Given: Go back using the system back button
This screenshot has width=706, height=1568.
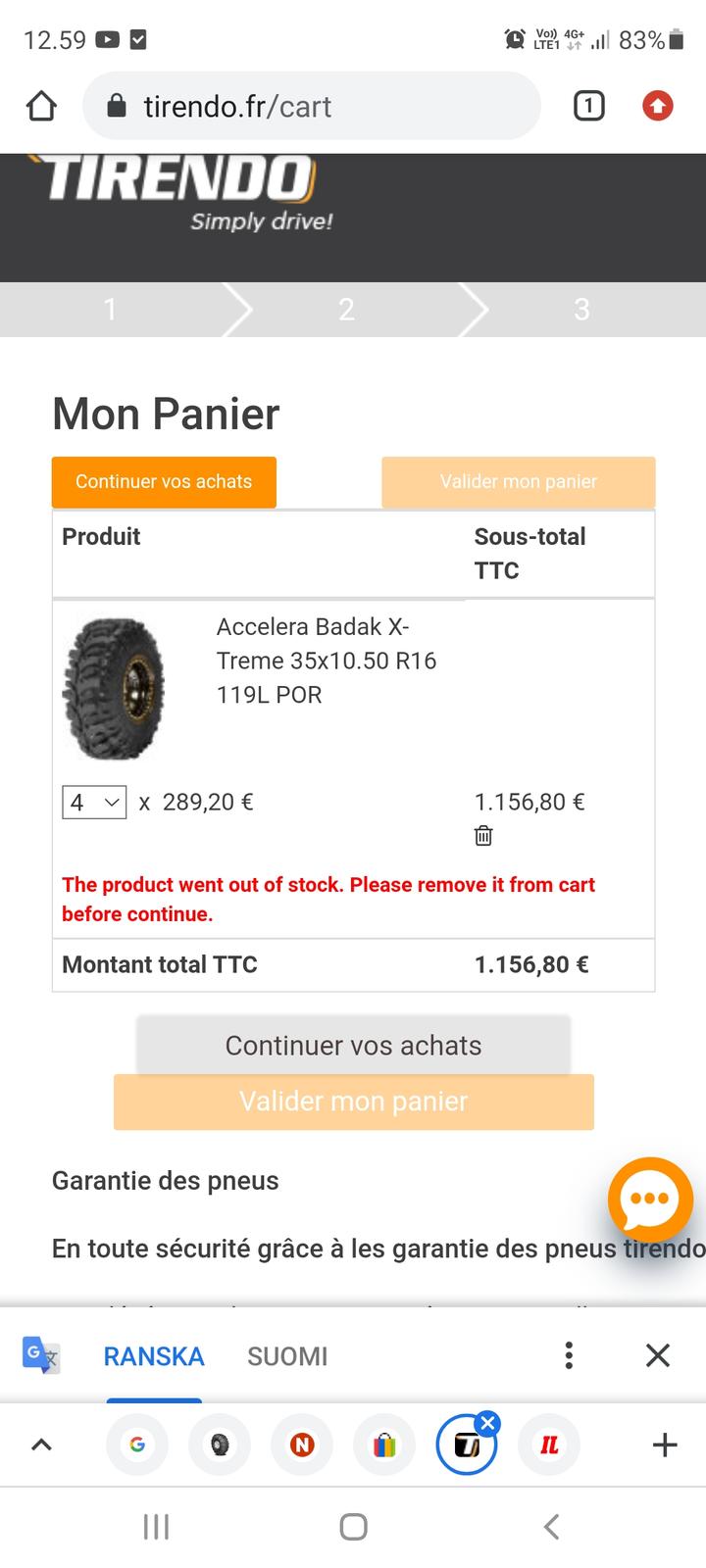Looking at the screenshot, I should tap(551, 1526).
